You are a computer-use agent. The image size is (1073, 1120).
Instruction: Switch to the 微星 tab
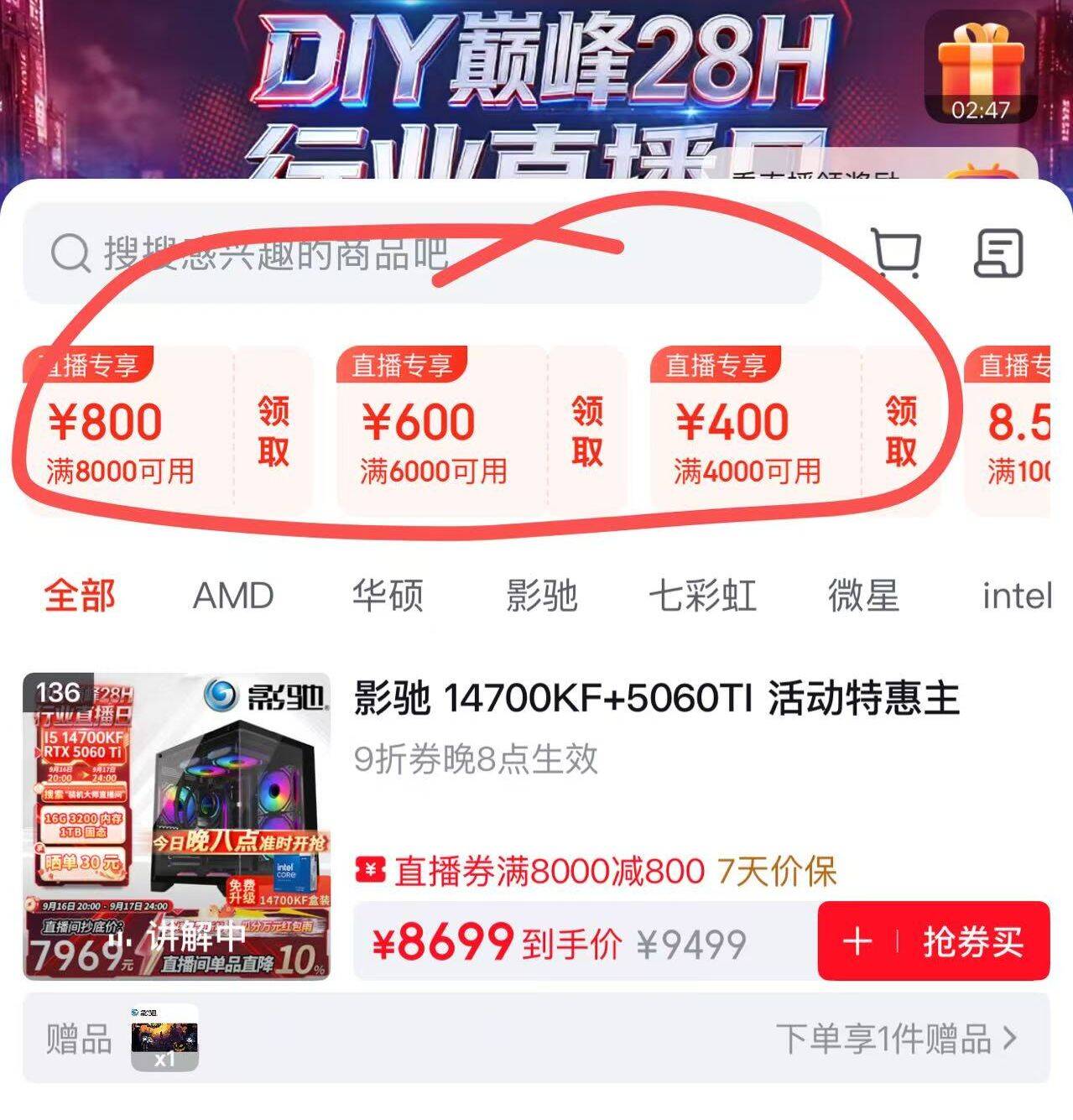click(x=863, y=596)
